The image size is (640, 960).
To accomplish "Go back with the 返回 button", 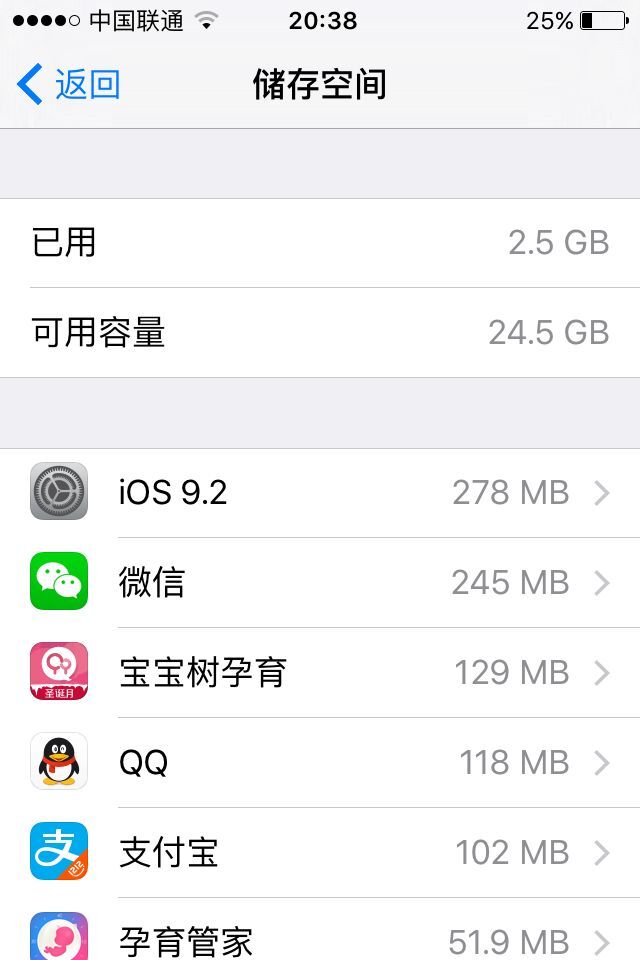I will click(x=69, y=85).
